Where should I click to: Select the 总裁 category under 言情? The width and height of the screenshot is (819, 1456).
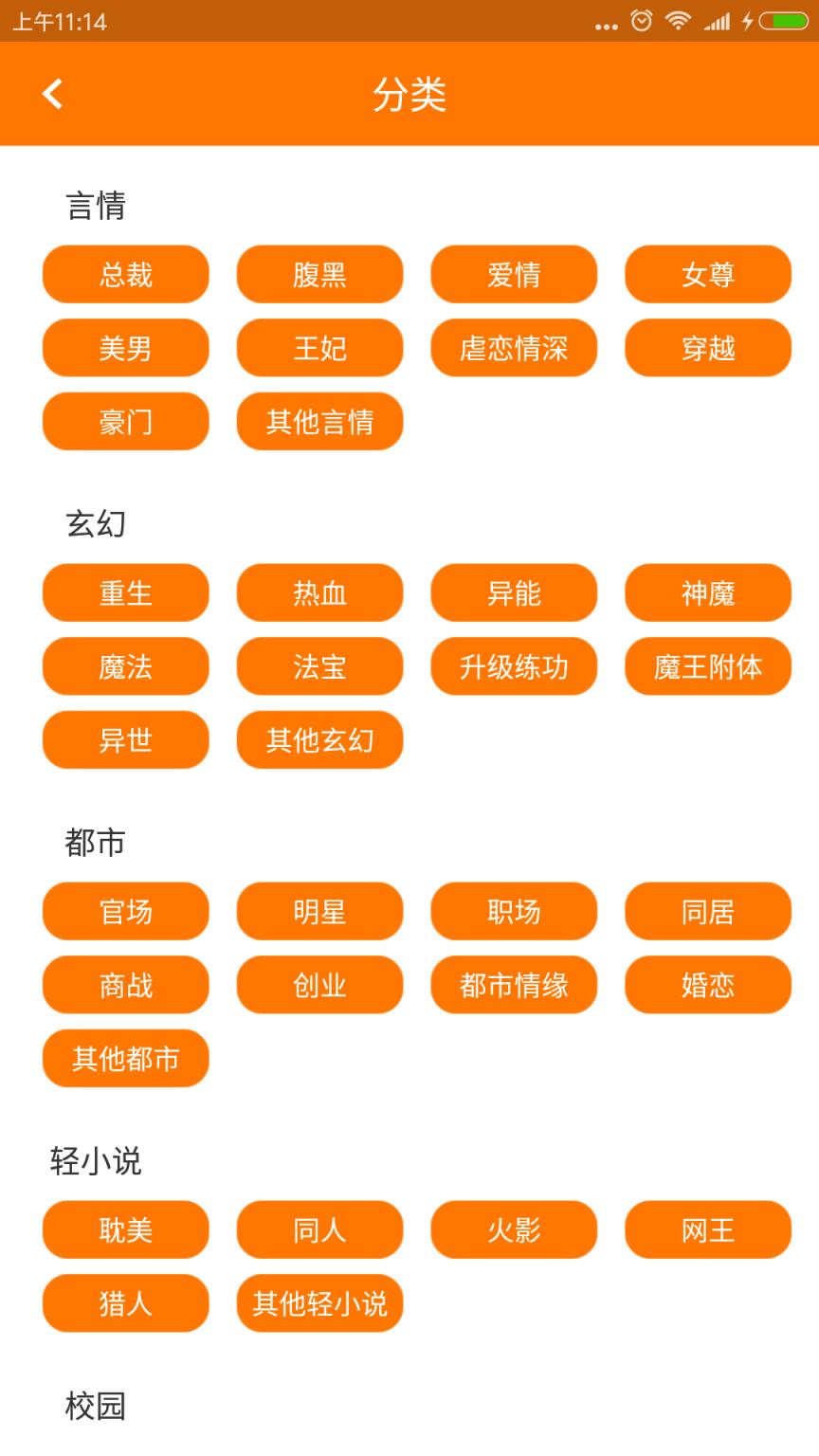125,275
